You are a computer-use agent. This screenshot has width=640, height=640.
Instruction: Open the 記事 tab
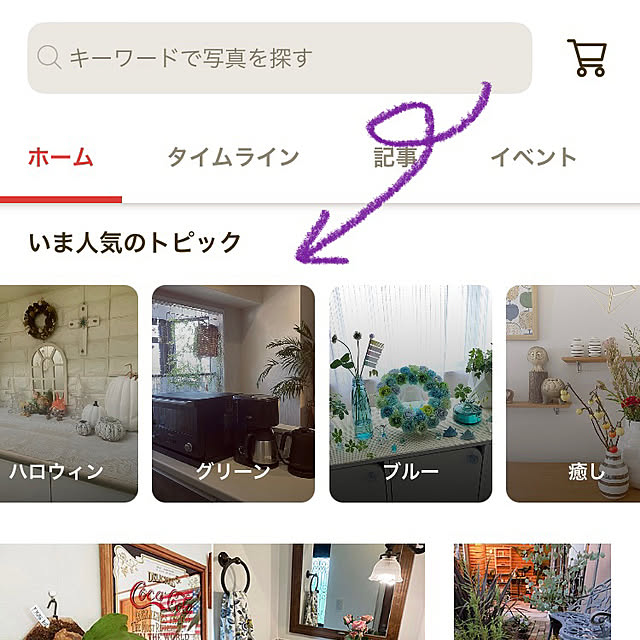point(395,157)
